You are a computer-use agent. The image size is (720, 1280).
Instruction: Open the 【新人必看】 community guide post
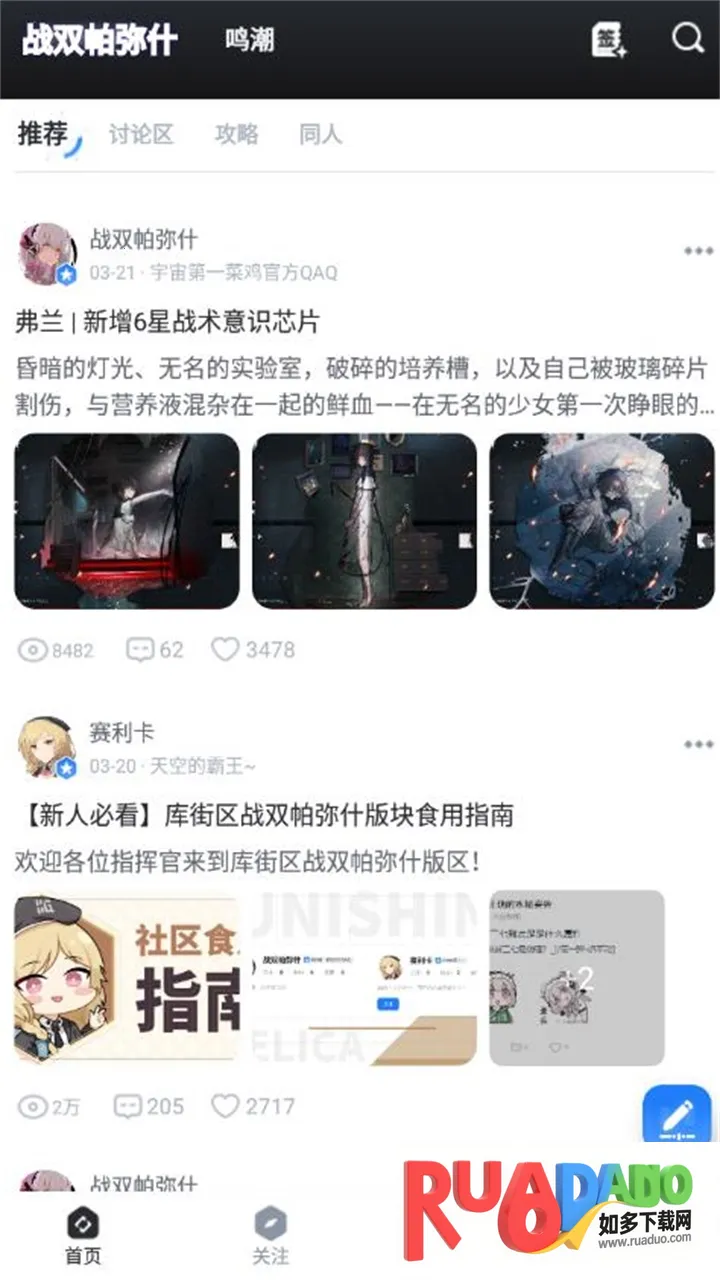pyautogui.click(x=265, y=815)
